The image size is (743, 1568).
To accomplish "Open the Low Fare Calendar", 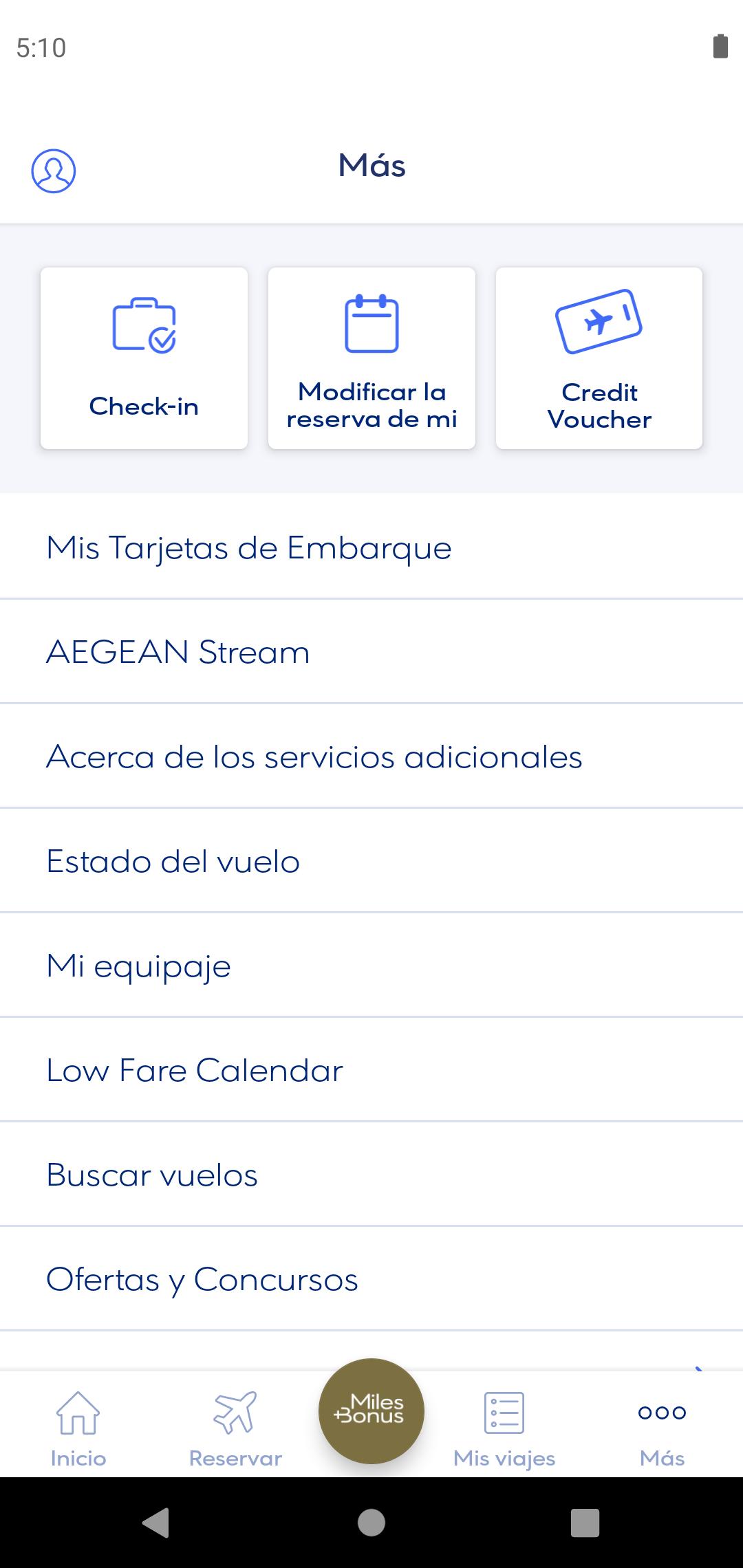I will pyautogui.click(x=371, y=1070).
